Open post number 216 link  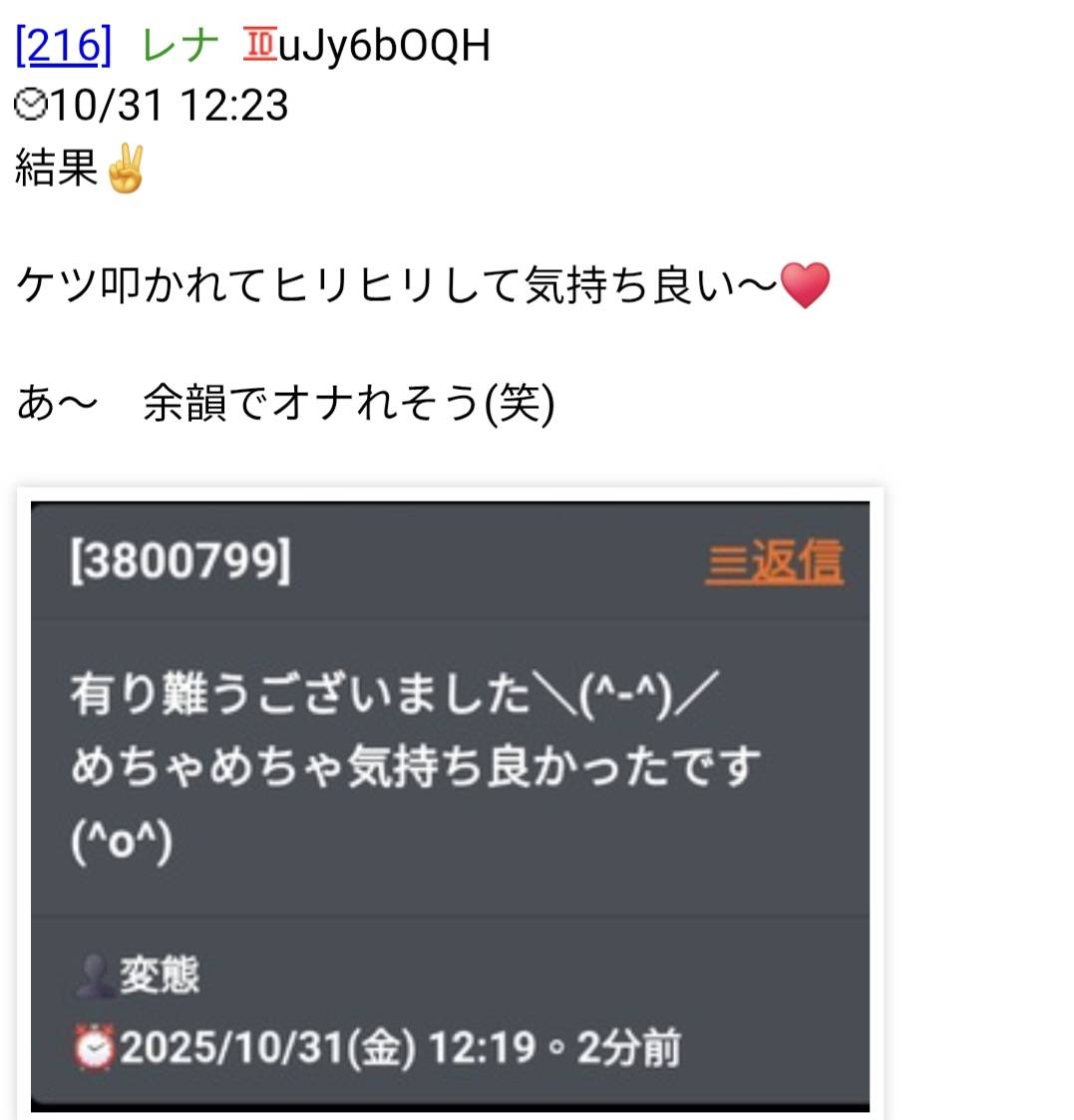point(62,46)
